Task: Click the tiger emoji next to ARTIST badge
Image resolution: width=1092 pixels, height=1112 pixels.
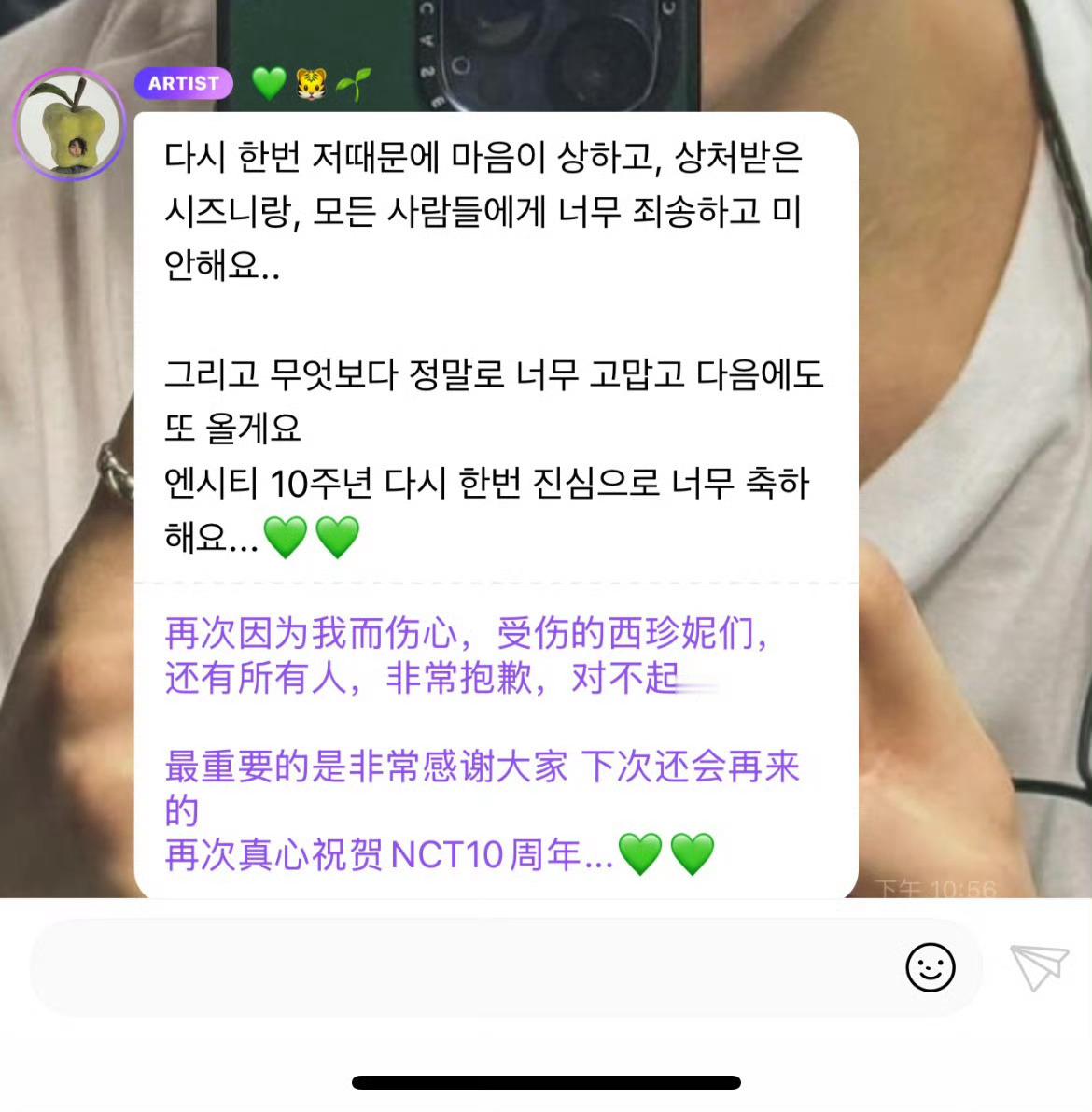Action: pos(311,83)
